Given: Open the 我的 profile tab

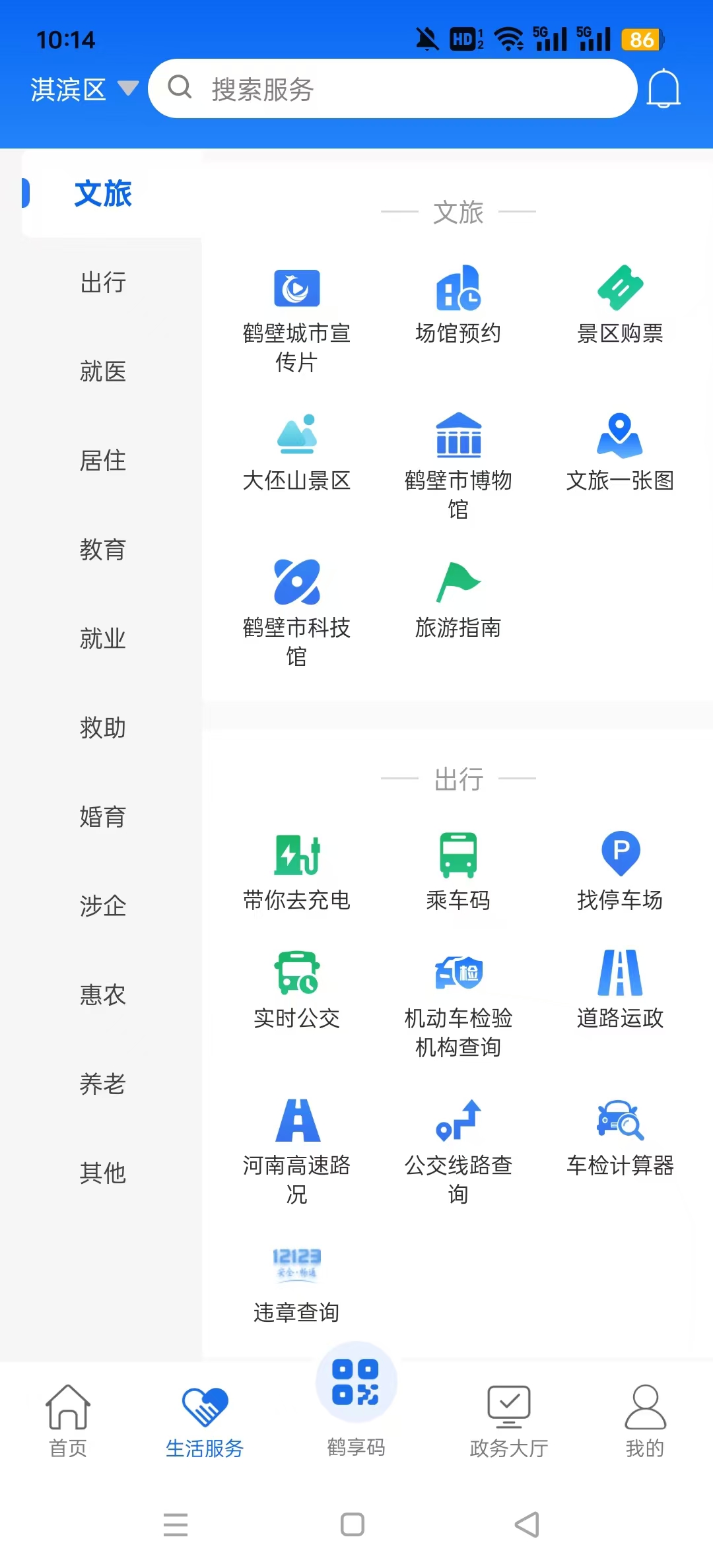Looking at the screenshot, I should point(644,1420).
